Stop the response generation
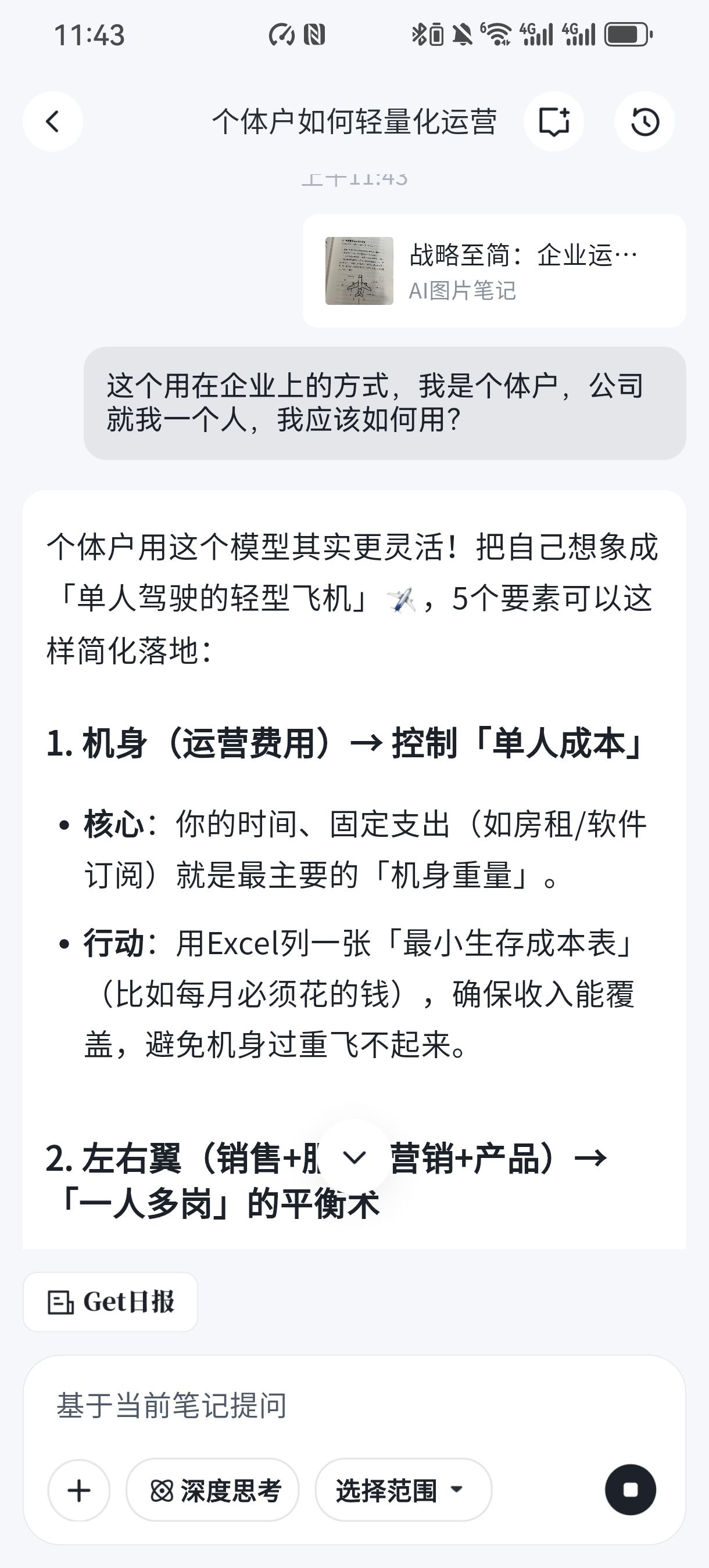 (631, 1490)
